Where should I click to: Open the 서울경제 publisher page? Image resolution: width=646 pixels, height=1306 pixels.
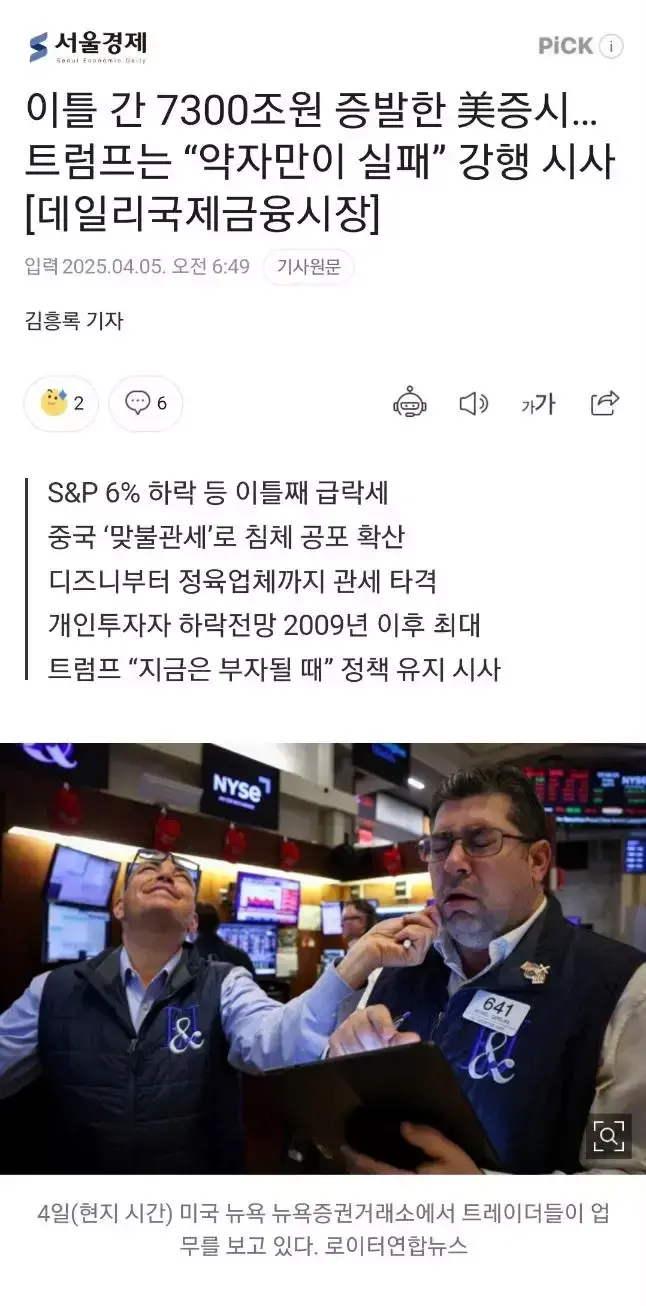[x=88, y=46]
